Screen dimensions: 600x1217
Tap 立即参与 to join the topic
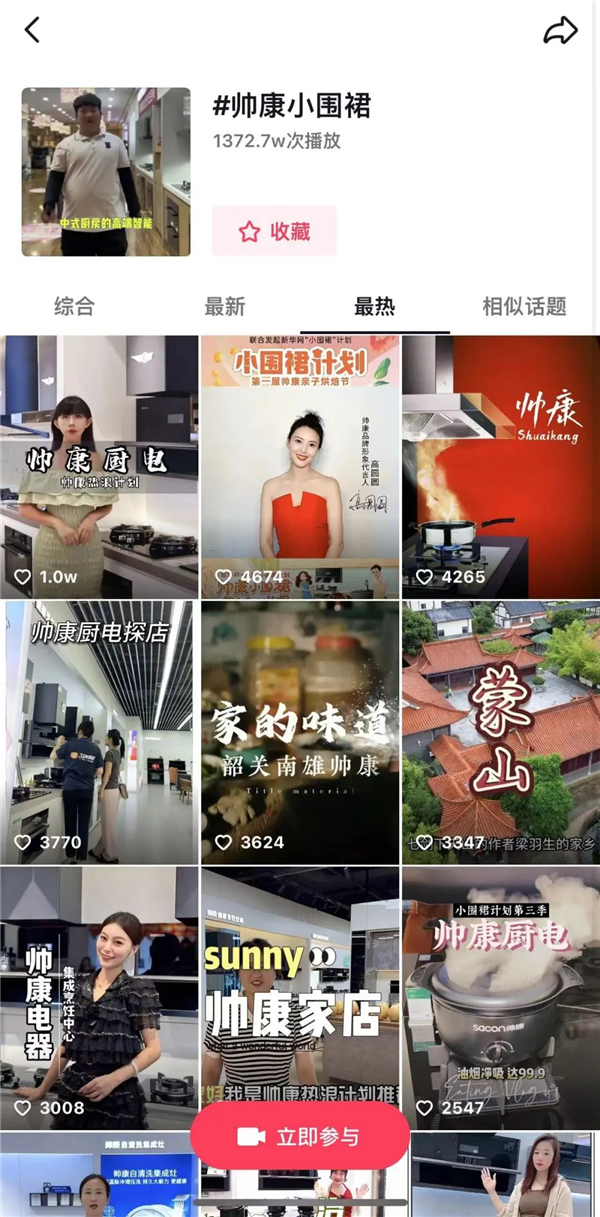(299, 1137)
